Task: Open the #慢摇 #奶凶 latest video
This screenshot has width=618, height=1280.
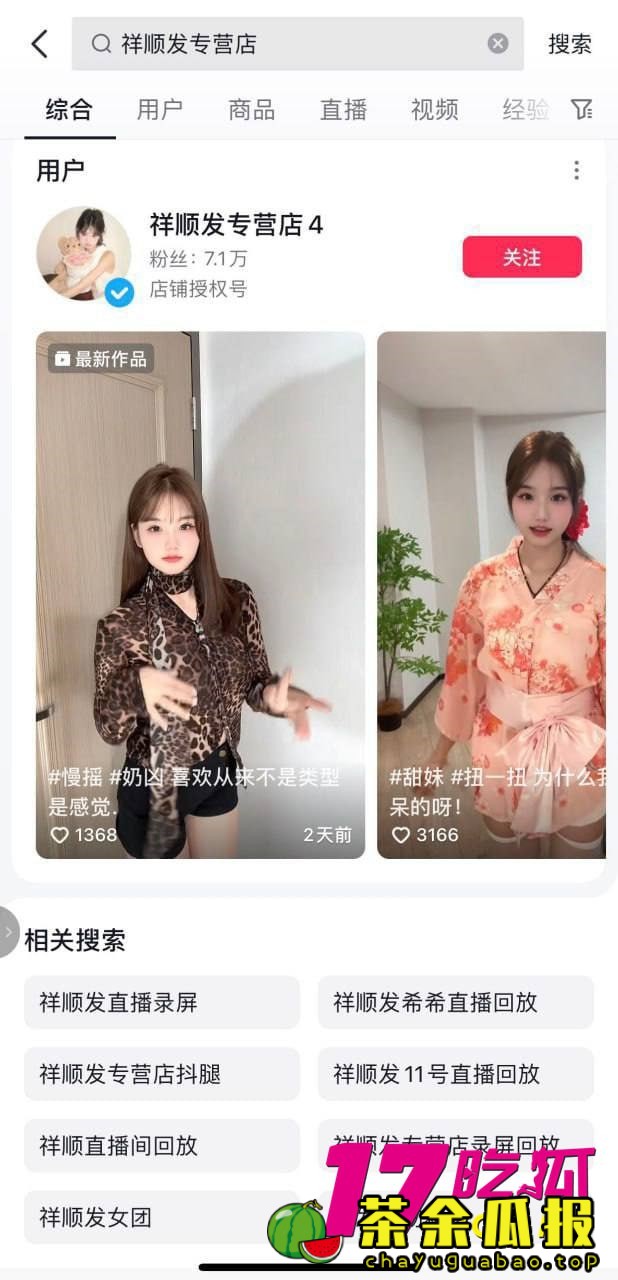Action: tap(200, 595)
